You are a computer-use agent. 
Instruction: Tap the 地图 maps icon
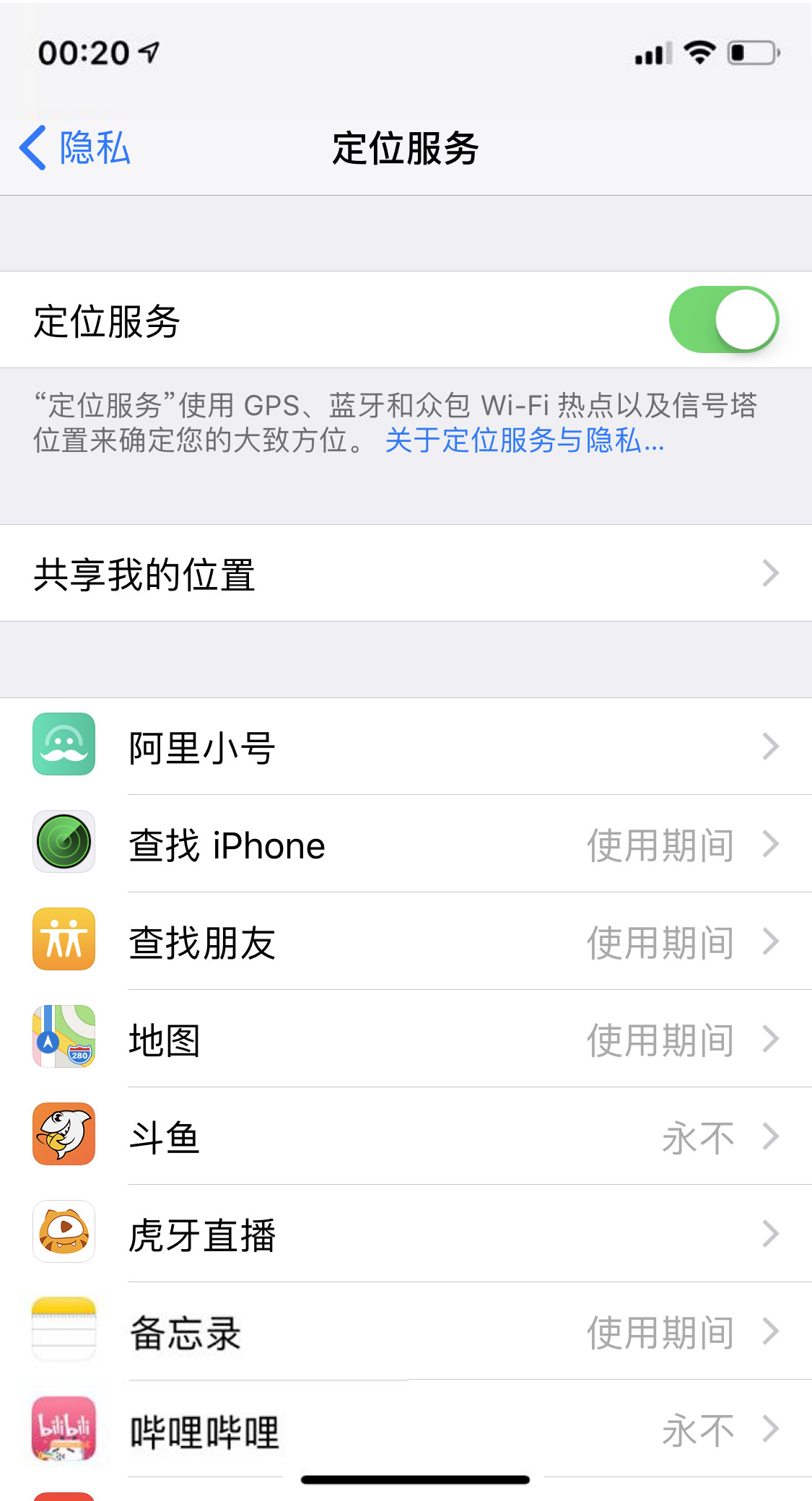[64, 1039]
